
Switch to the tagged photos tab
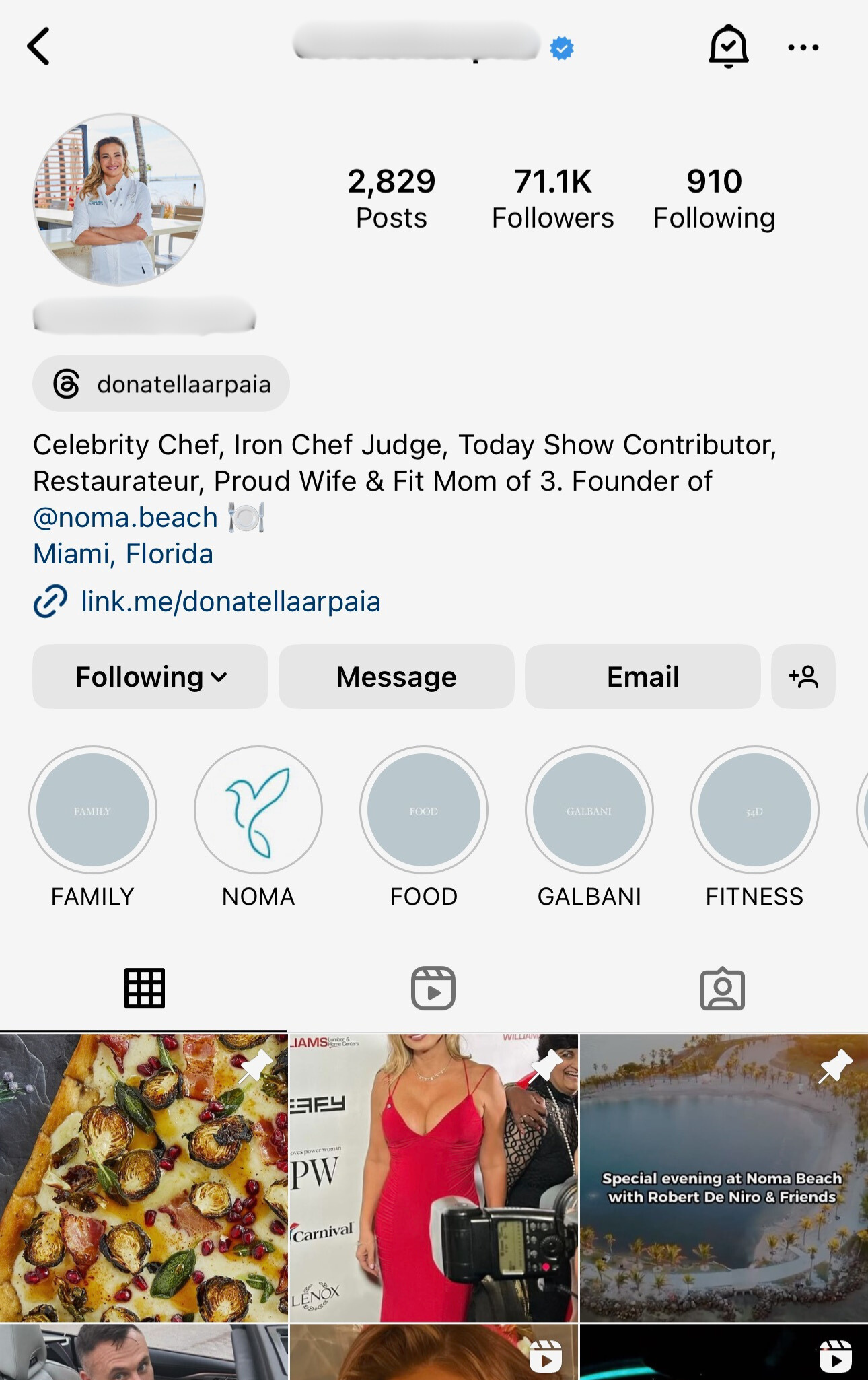(722, 988)
